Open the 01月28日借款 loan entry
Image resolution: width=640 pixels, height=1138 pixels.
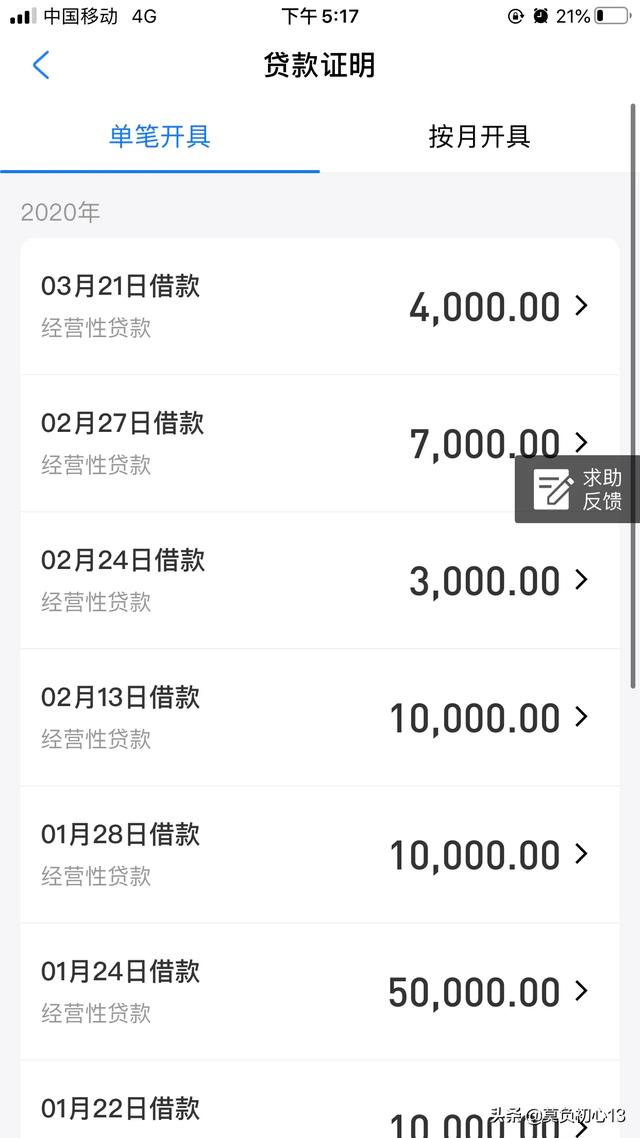[320, 855]
